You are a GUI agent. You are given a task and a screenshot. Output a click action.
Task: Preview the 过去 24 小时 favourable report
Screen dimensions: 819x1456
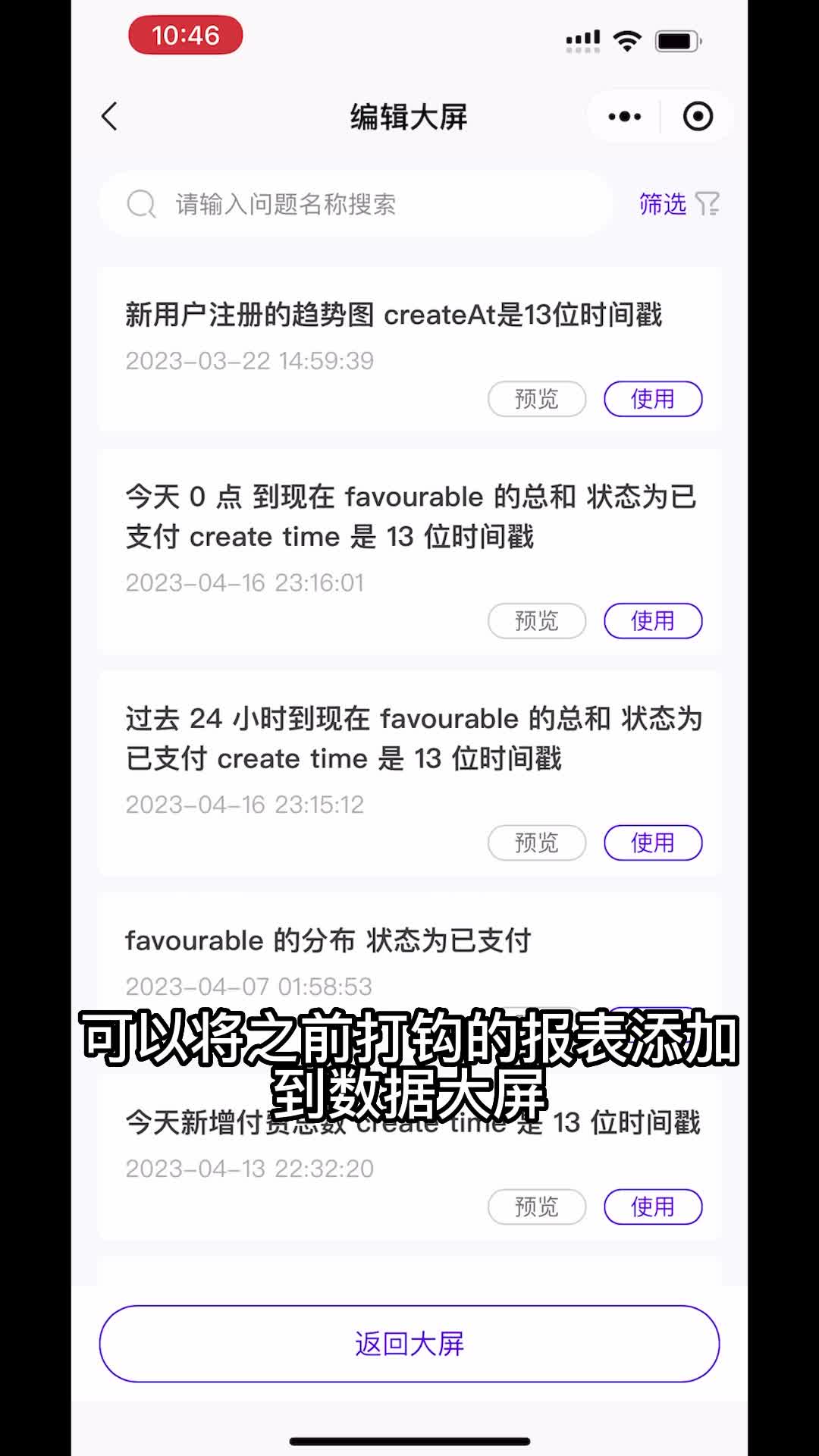[x=537, y=843]
